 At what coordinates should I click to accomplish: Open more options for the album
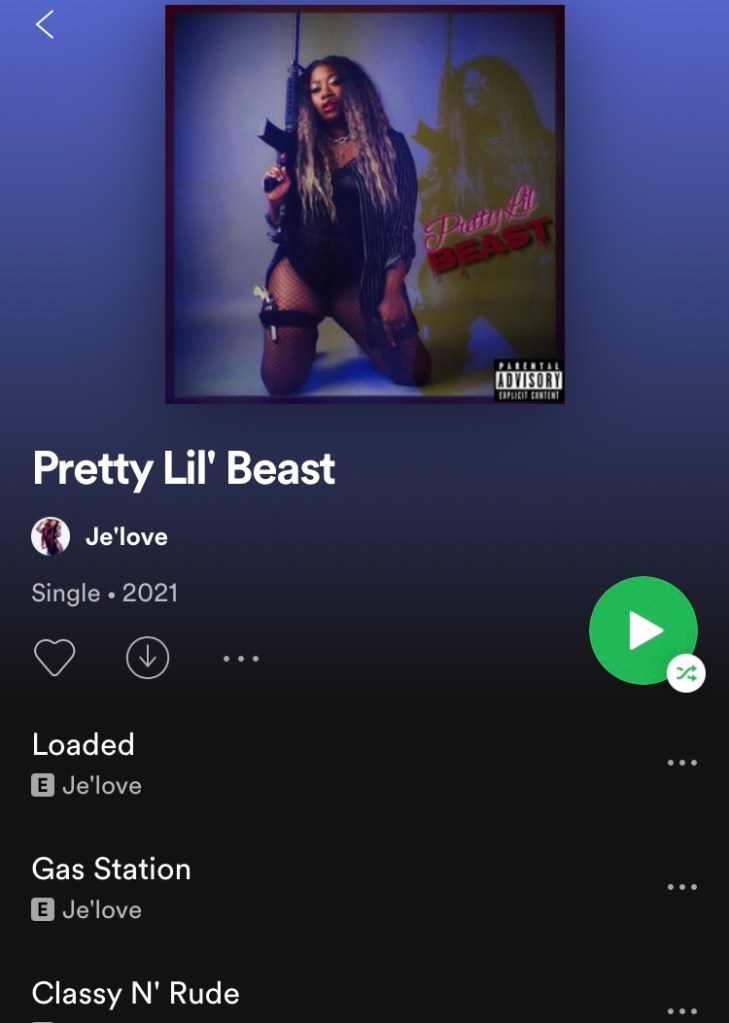tap(241, 659)
